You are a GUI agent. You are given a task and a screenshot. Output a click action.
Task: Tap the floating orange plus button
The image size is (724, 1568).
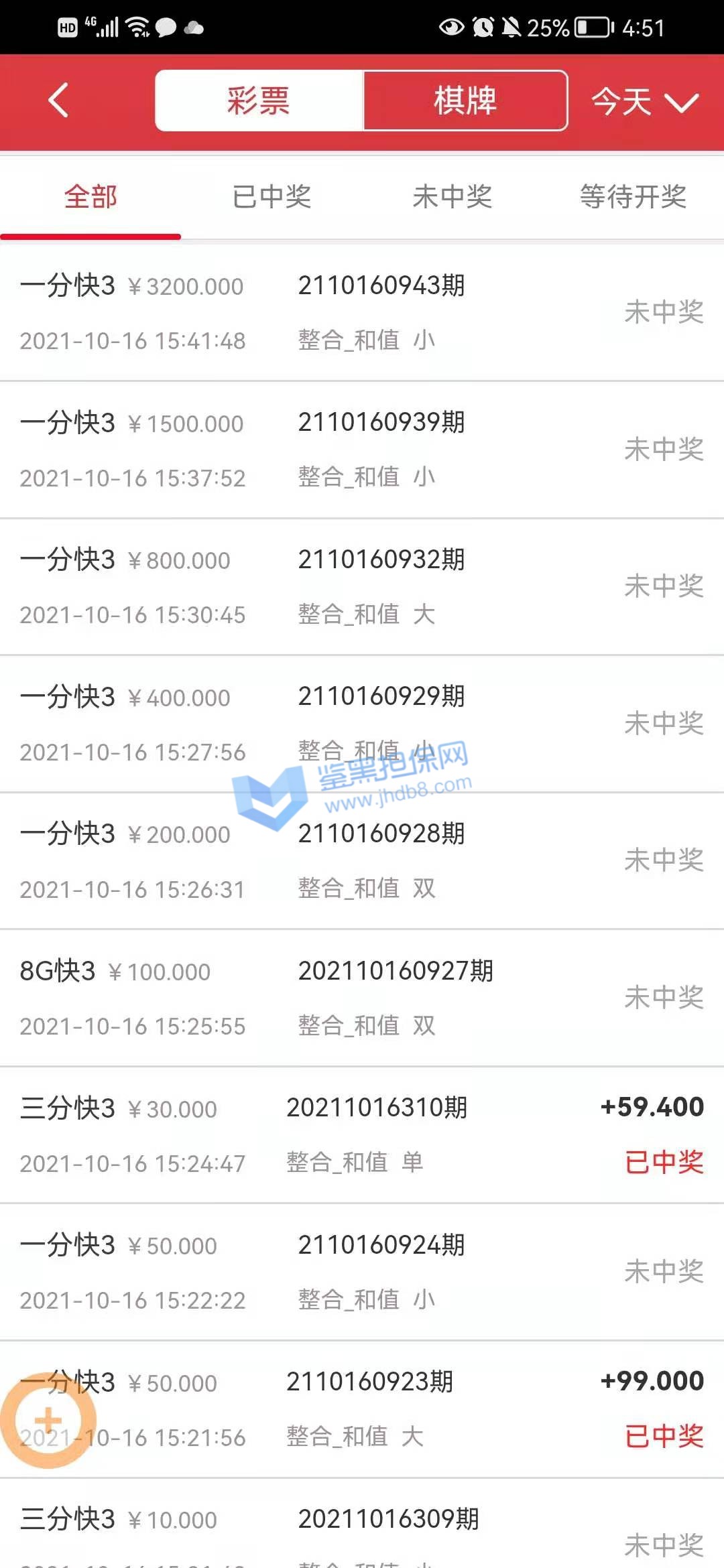pyautogui.click(x=48, y=1420)
